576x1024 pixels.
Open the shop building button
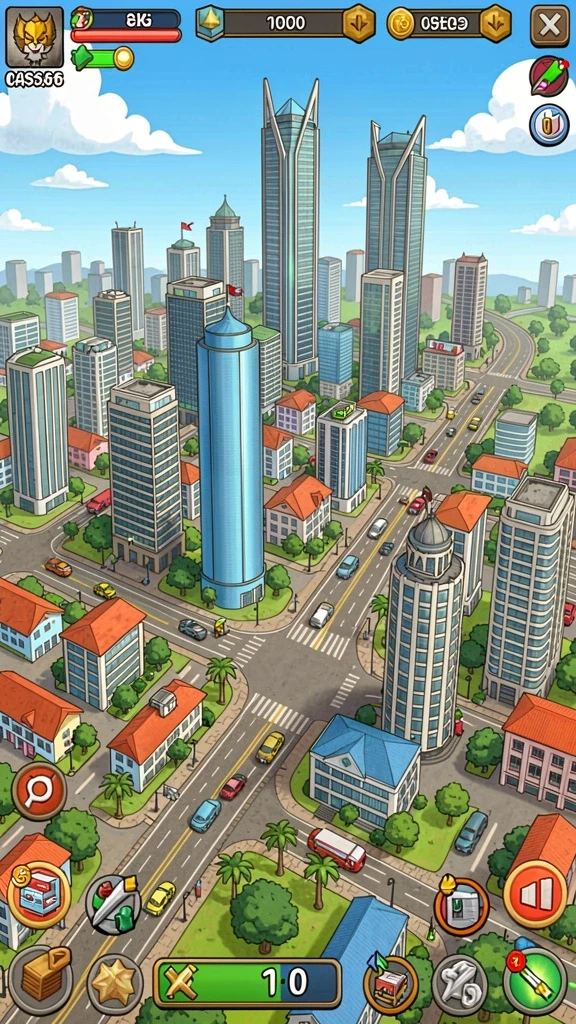[x=39, y=894]
